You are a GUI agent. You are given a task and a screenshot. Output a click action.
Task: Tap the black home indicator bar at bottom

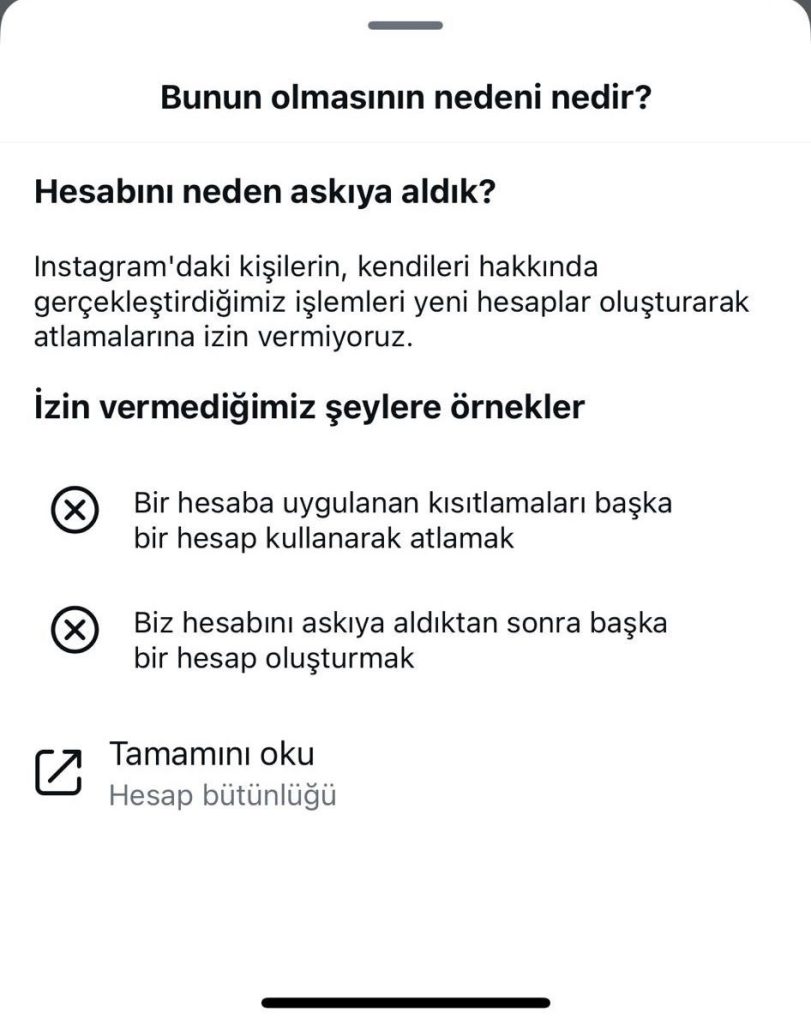point(404,999)
